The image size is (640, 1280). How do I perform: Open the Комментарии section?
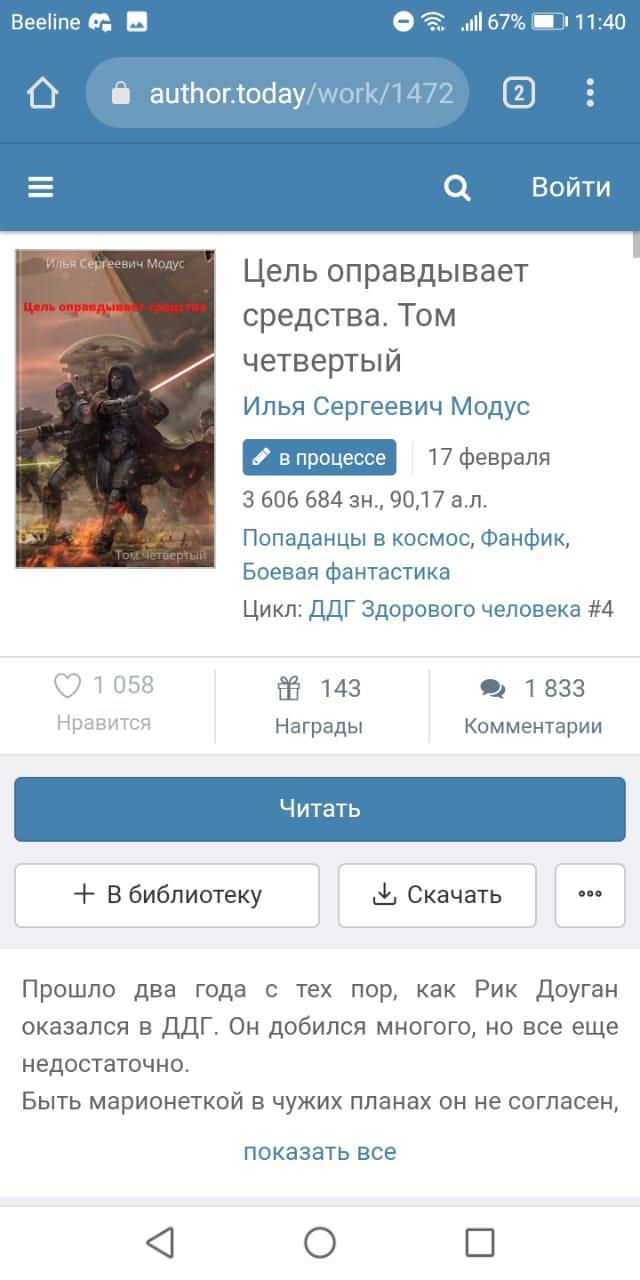click(533, 706)
